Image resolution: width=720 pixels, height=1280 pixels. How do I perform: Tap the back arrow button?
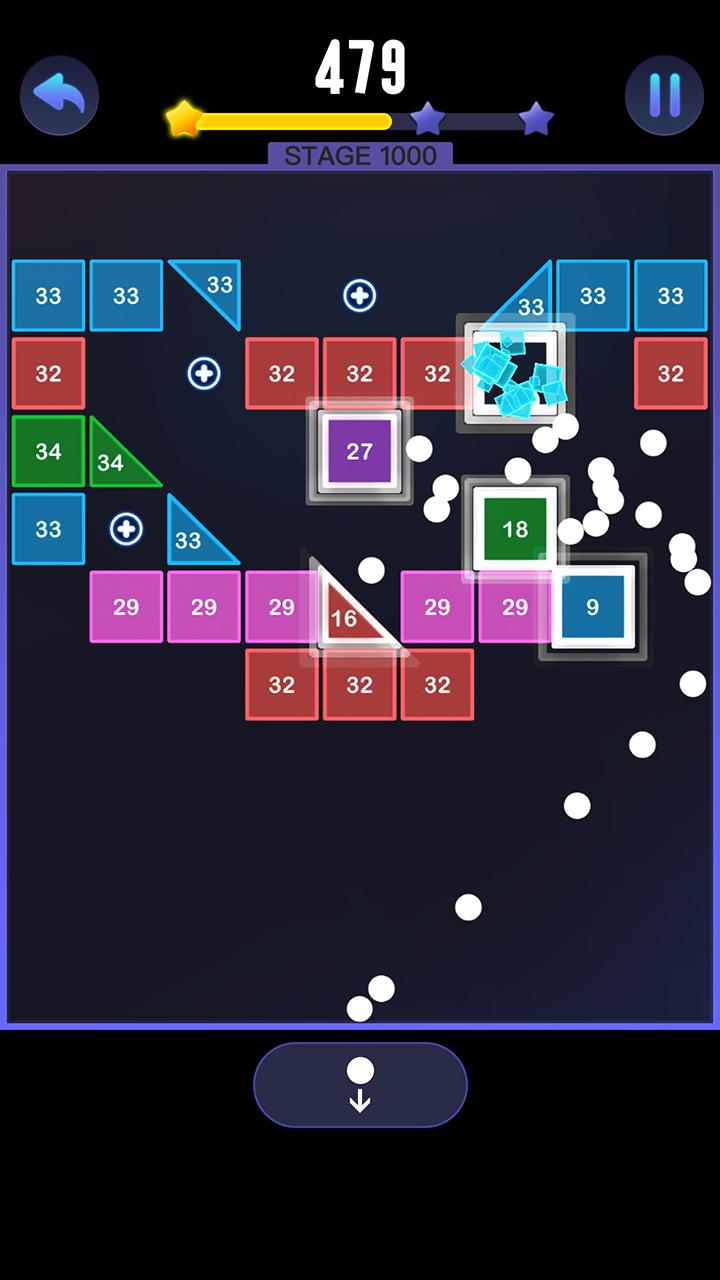click(x=59, y=95)
